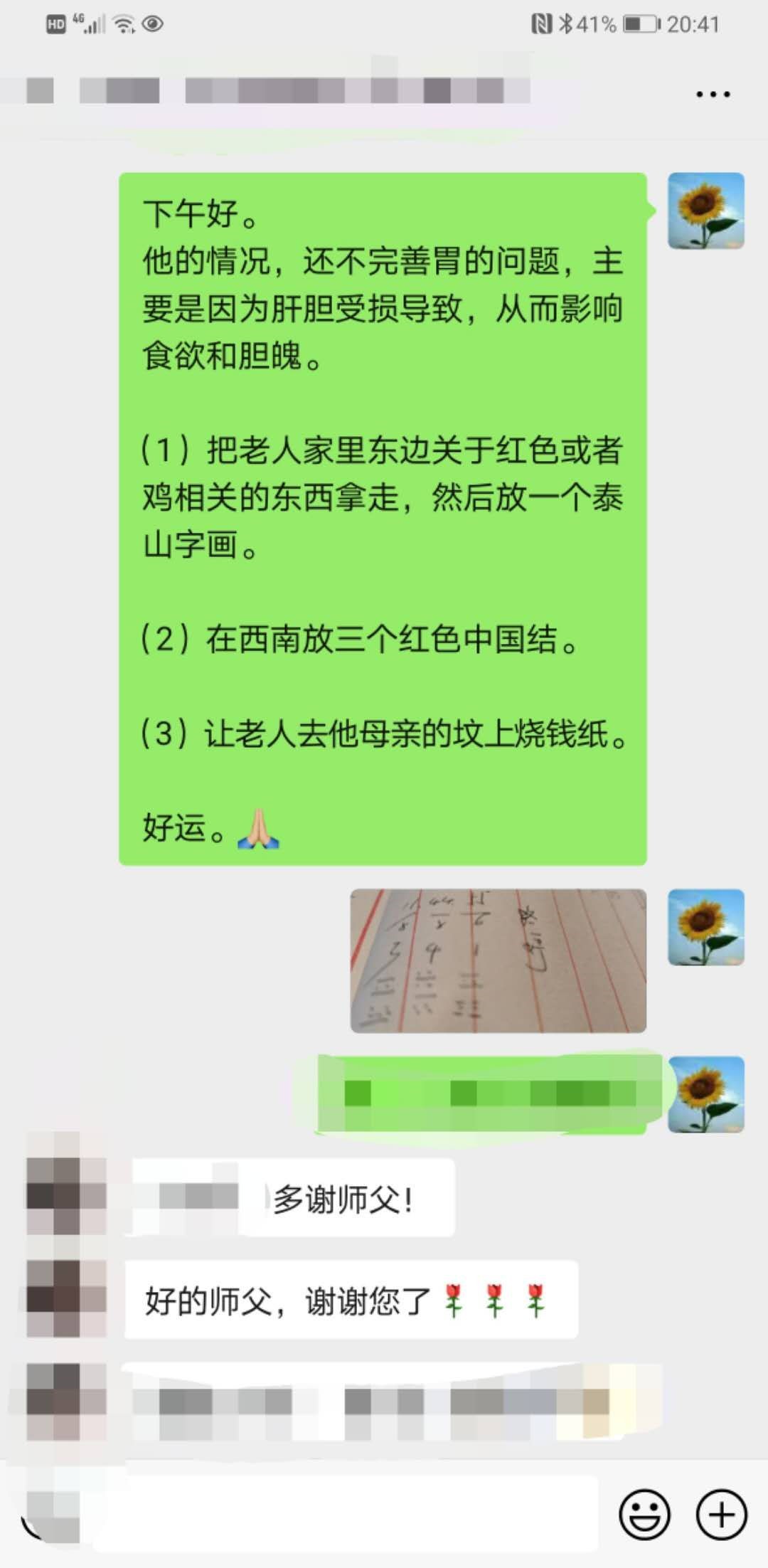
Task: Tap the sunflower avatar beside the photo message
Action: click(x=705, y=927)
